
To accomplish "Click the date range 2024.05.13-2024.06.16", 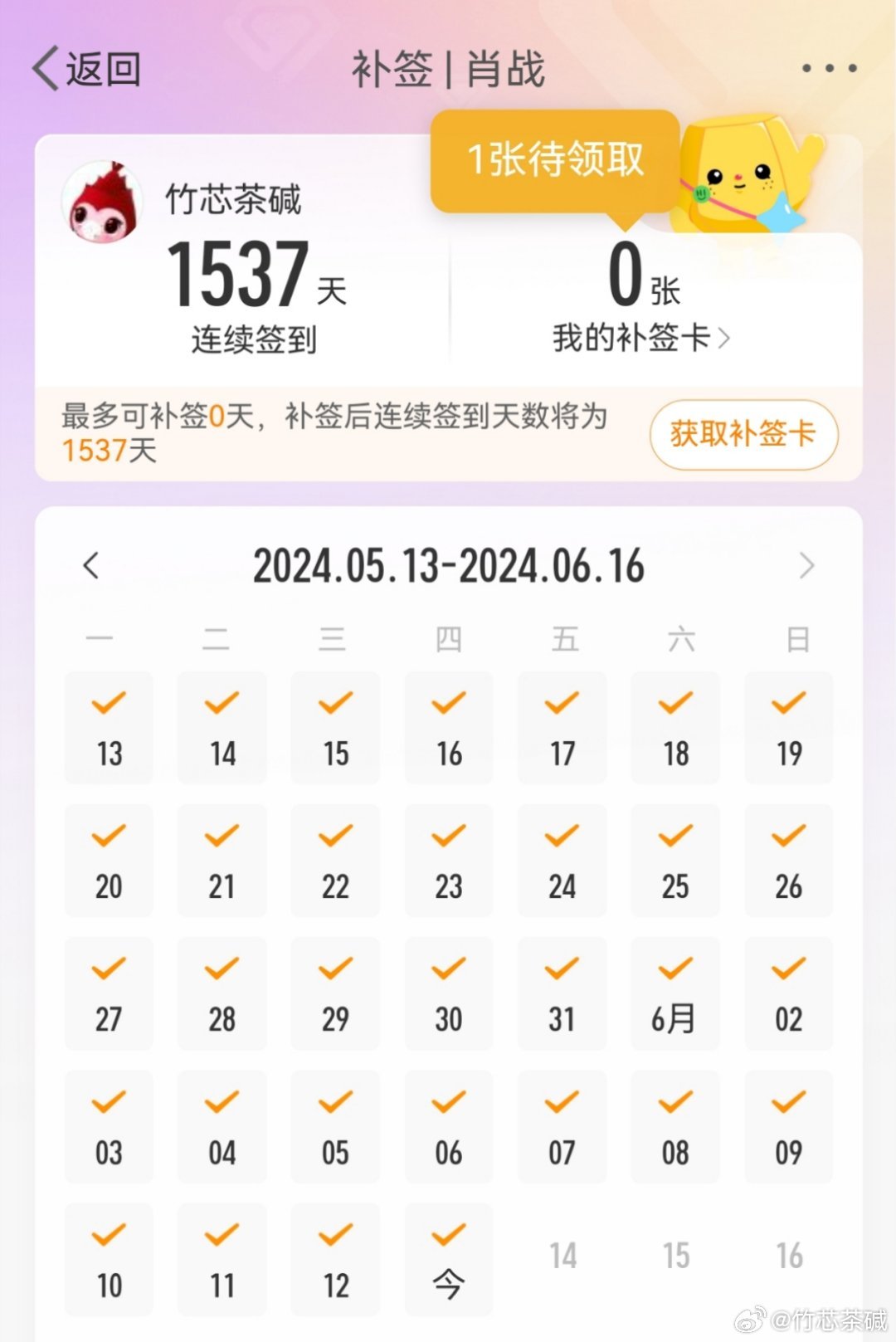I will 448,566.
